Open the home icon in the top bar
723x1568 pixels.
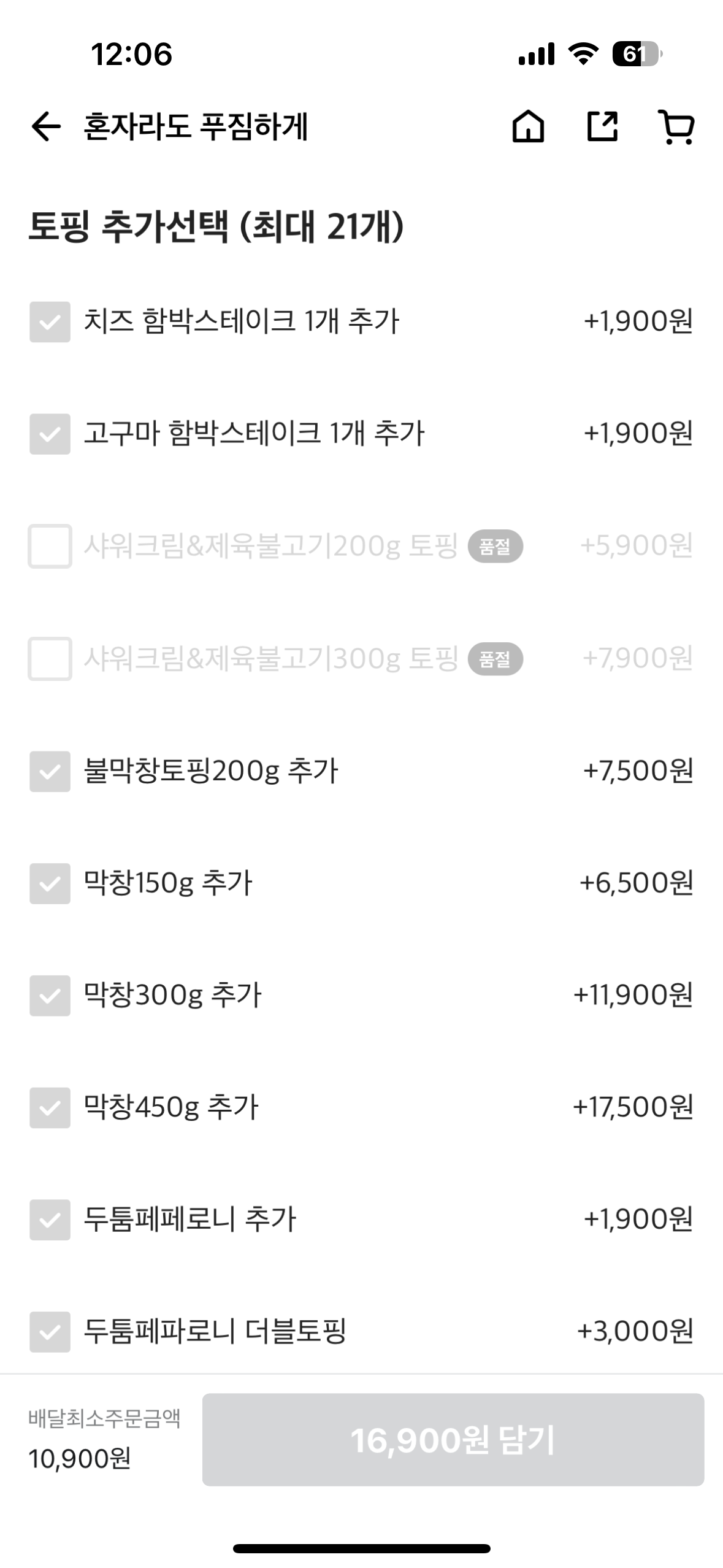(x=528, y=127)
